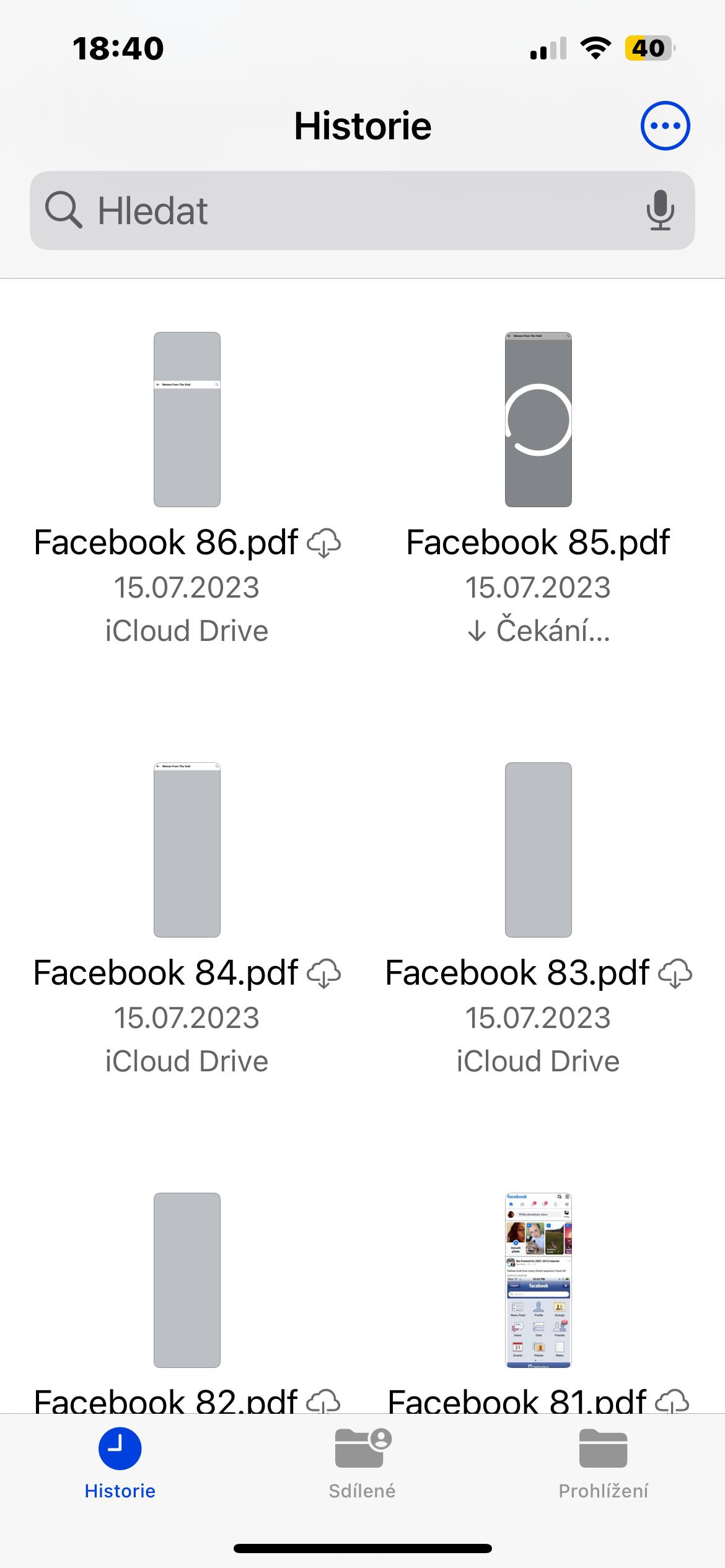Open the more options menu
Screen dimensions: 725x1568
pyautogui.click(x=665, y=126)
